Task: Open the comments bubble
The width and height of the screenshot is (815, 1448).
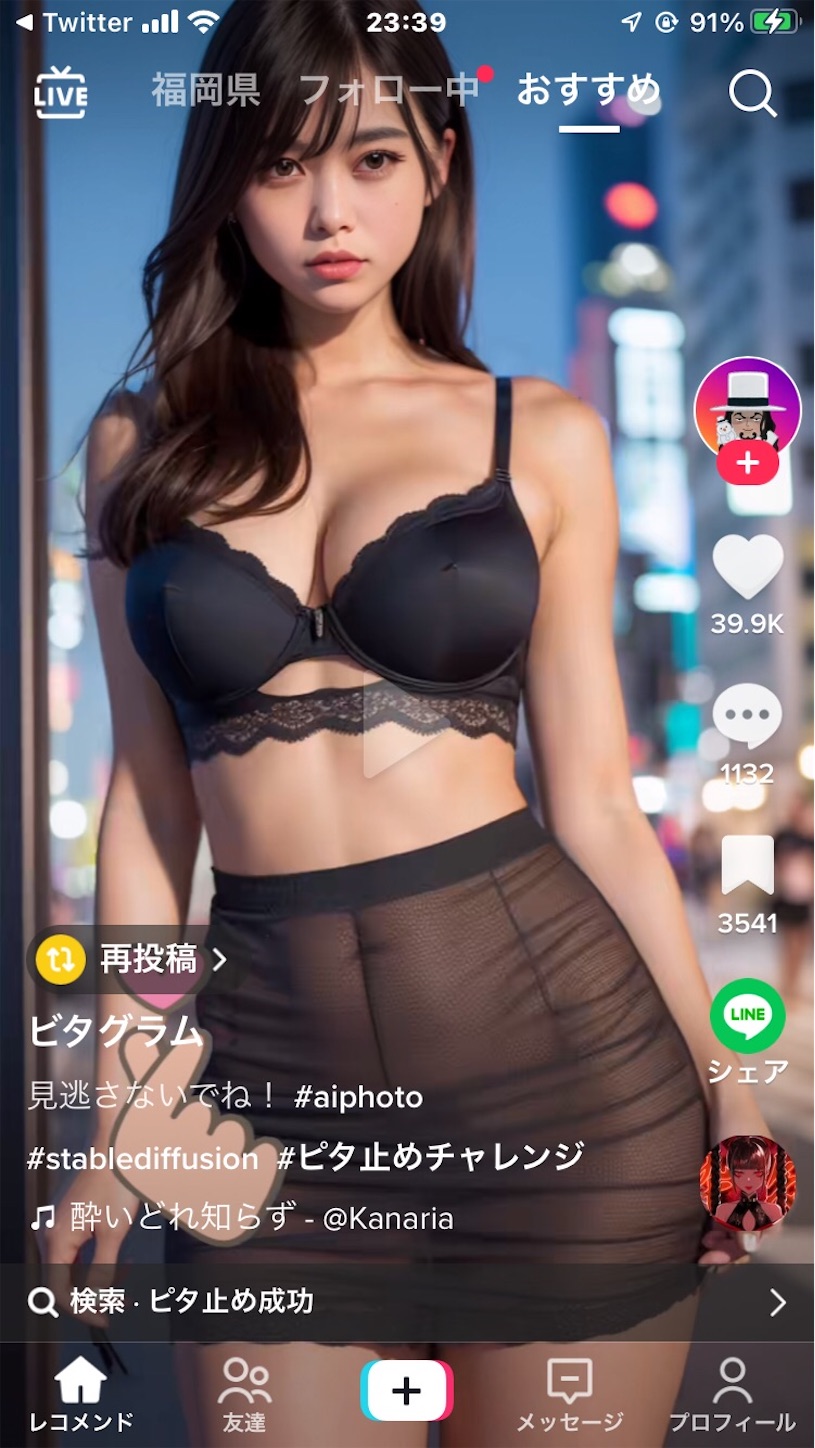Action: tap(748, 718)
